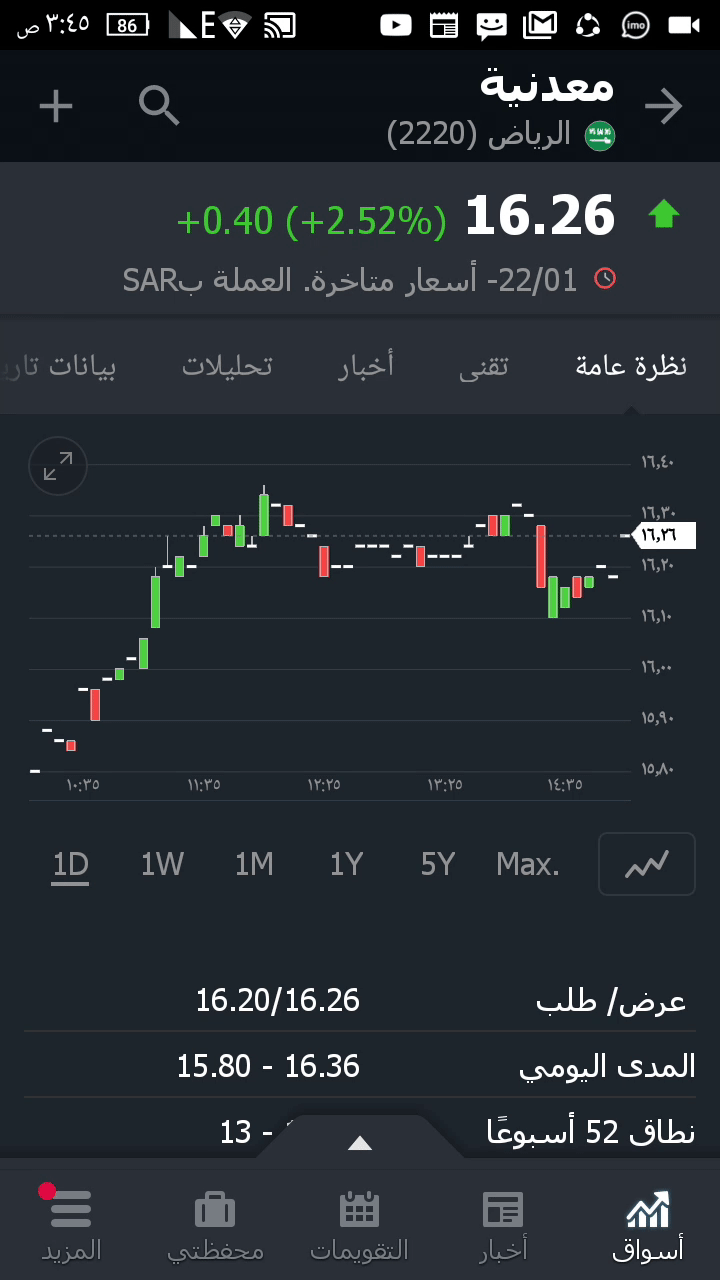Expand the bottom panel arrow
This screenshot has width=720, height=1280.
point(360,1143)
